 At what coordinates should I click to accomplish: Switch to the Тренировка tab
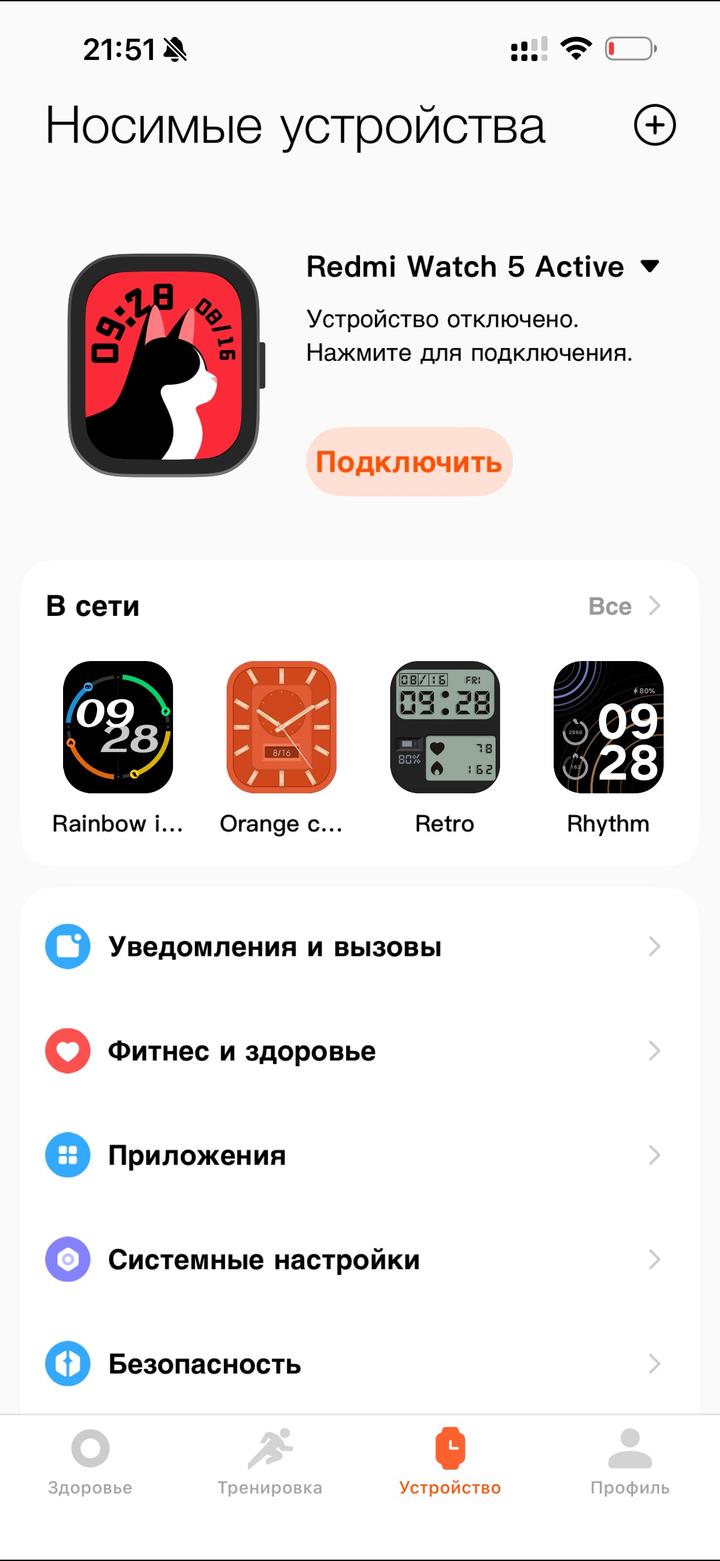pyautogui.click(x=270, y=1461)
